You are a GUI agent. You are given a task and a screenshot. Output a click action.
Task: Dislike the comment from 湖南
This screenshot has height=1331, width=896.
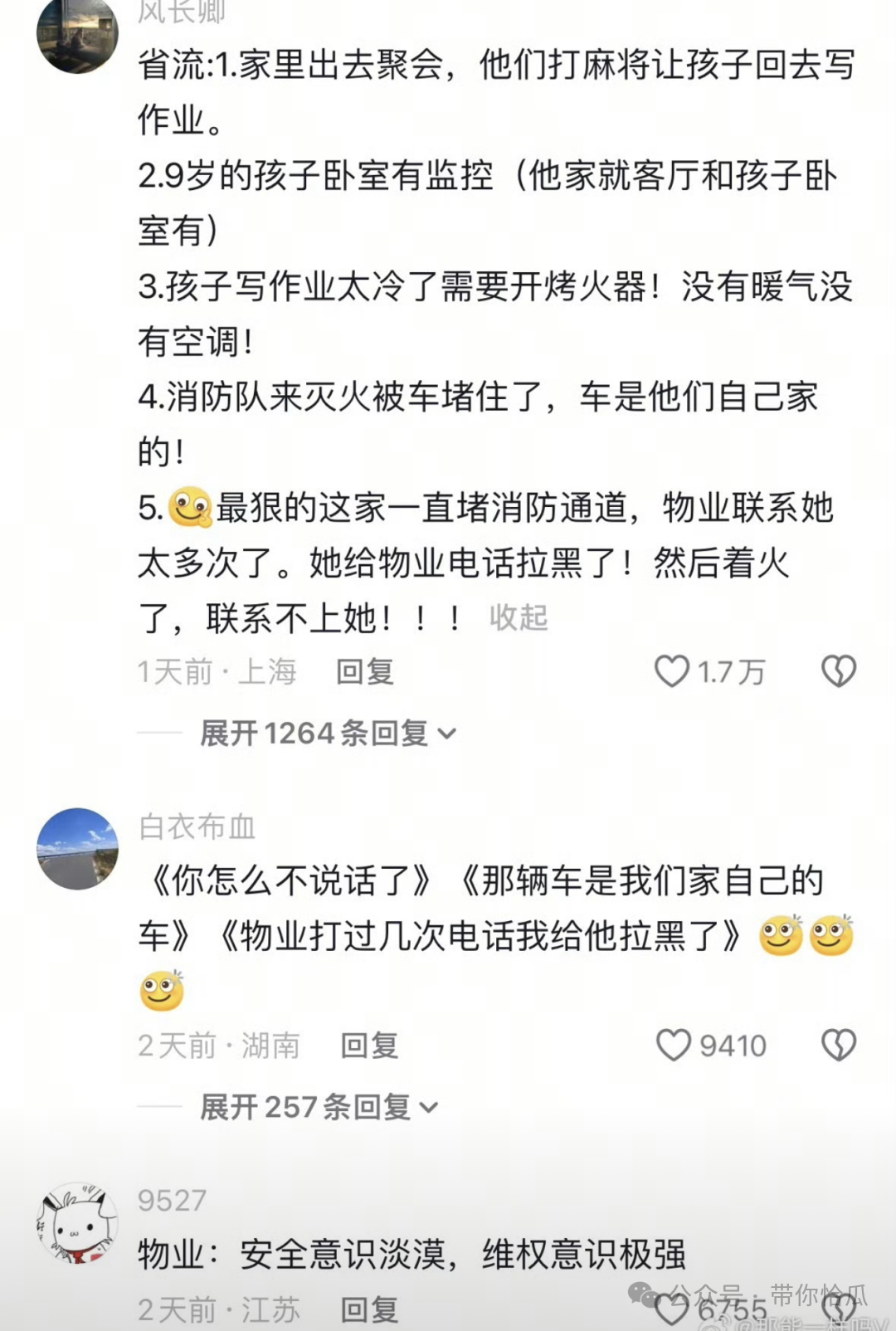(x=838, y=1046)
